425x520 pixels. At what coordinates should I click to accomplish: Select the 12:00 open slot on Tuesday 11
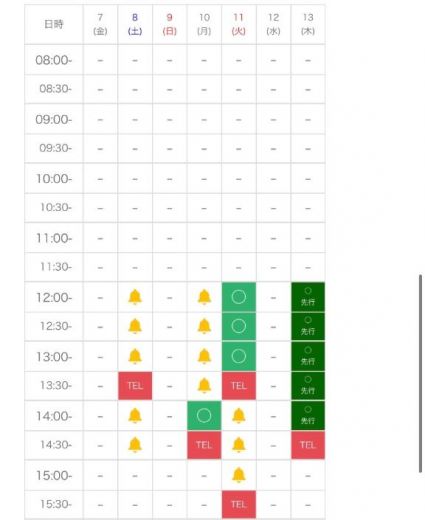239,297
